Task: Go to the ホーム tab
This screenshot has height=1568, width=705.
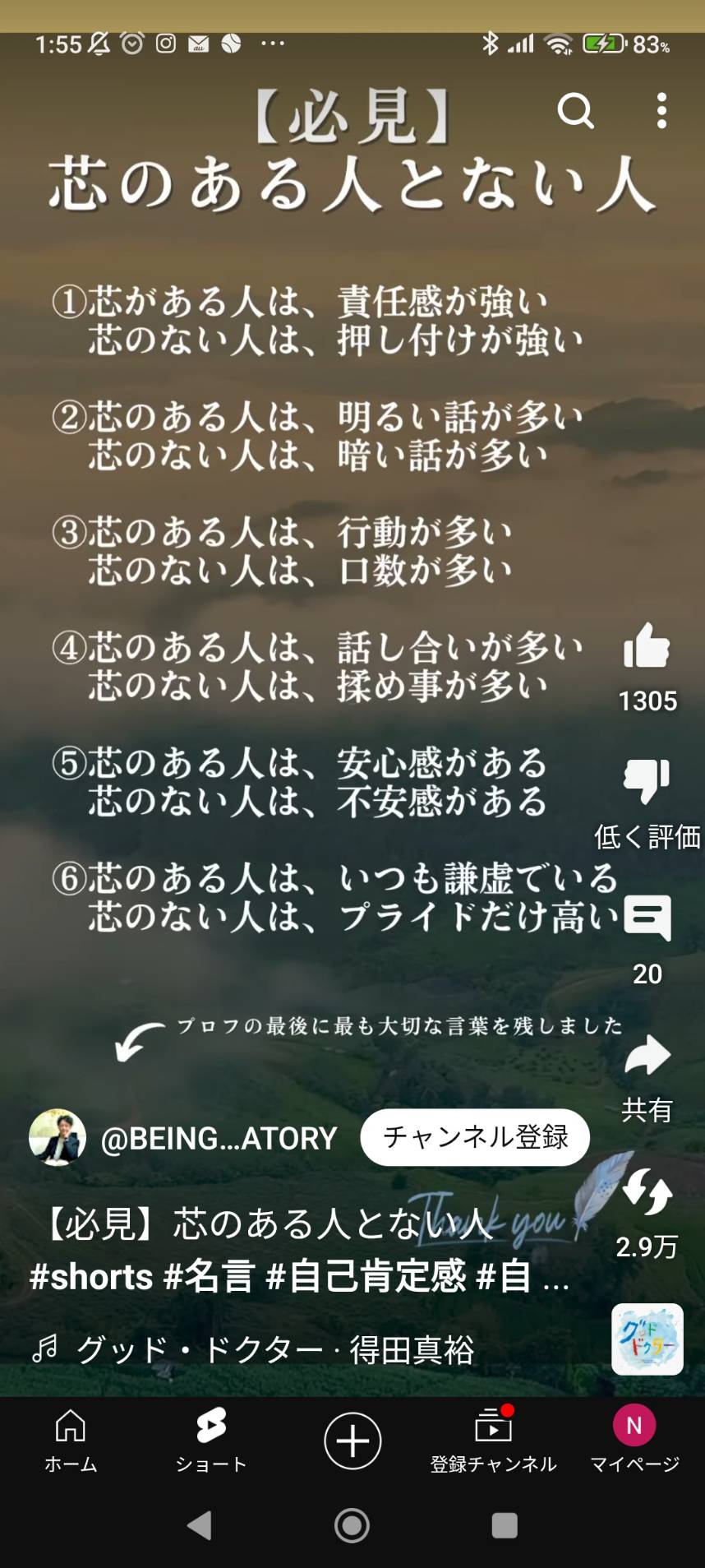Action: point(71,1441)
